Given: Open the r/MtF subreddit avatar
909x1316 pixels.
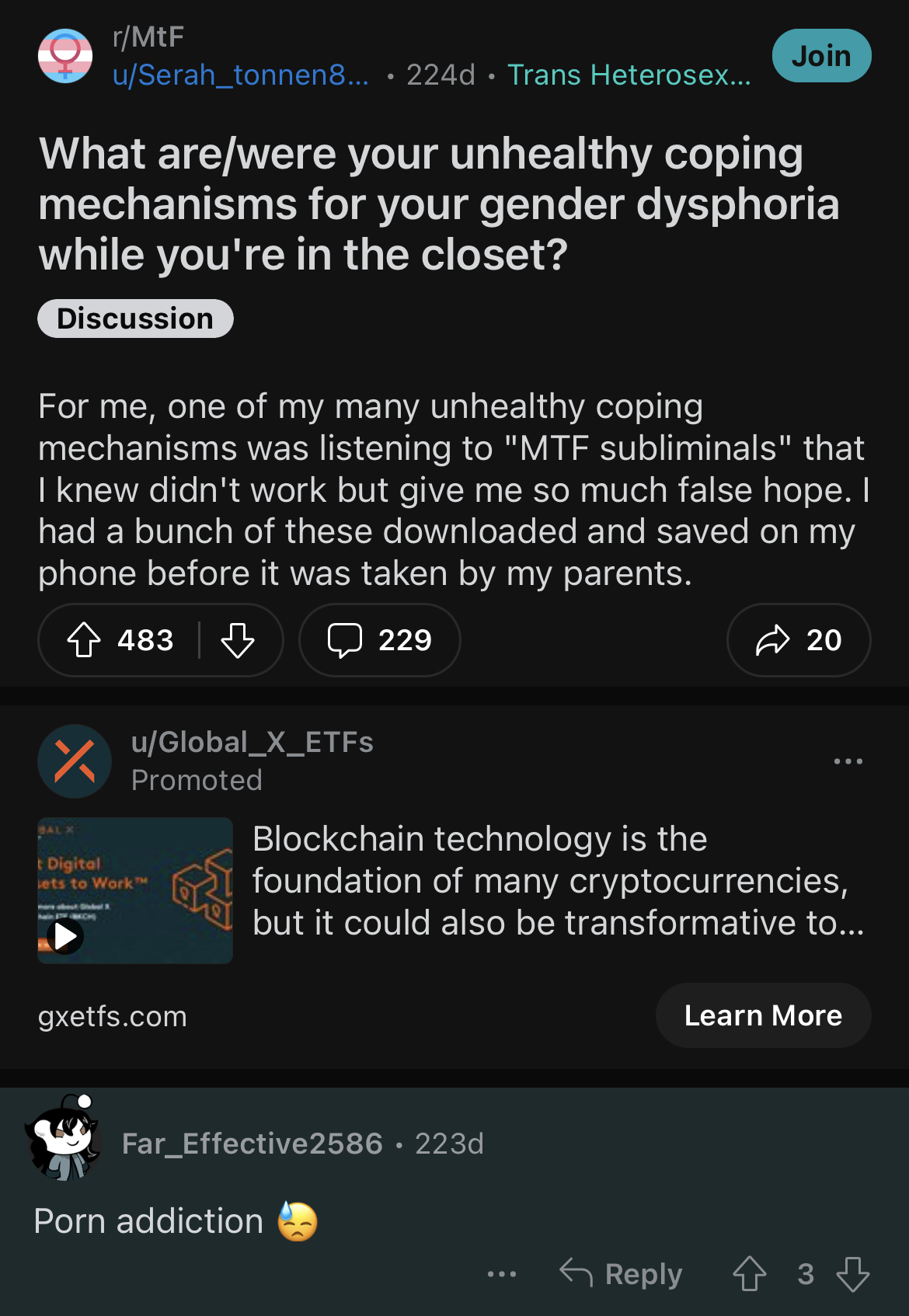Looking at the screenshot, I should point(65,56).
